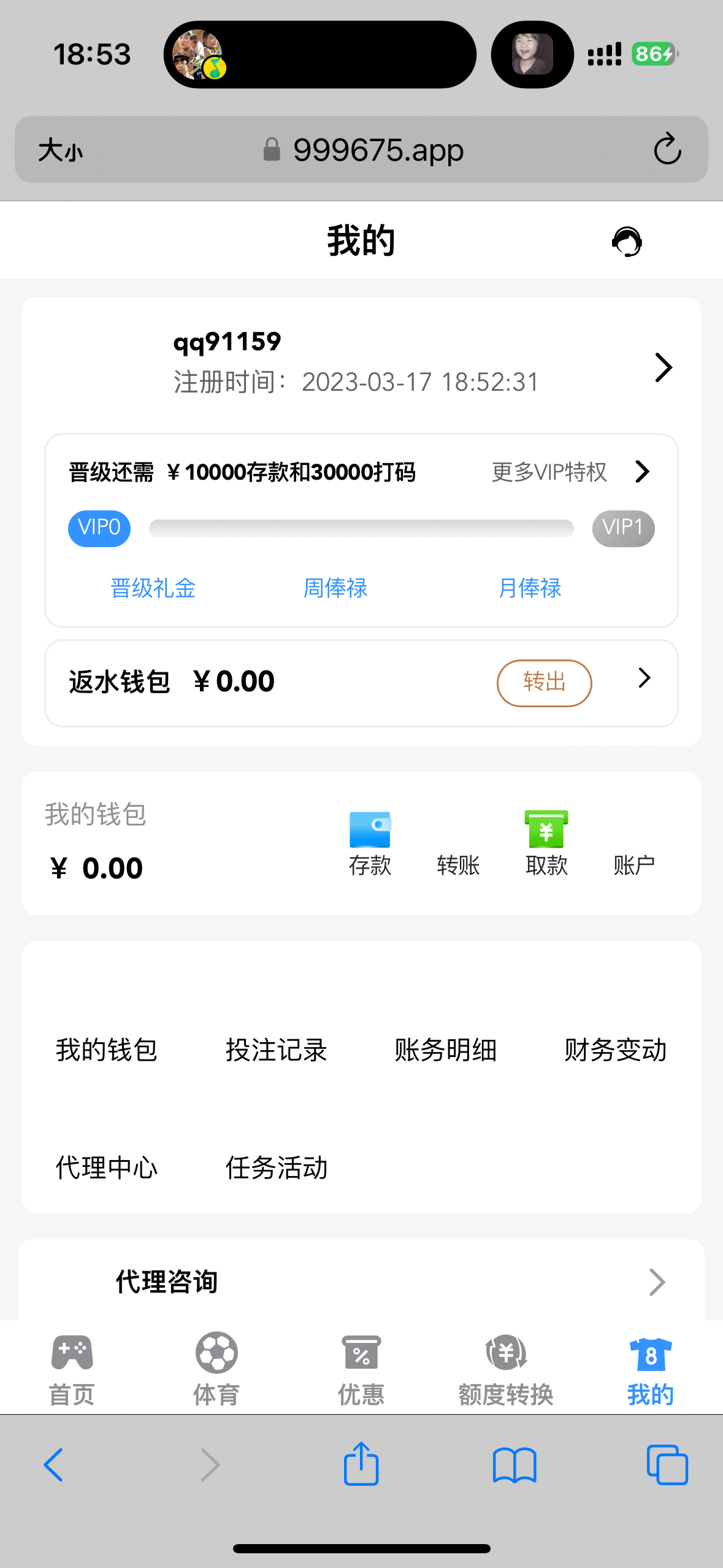Reload the page in Safari
Screen dimensions: 723x1568
[x=667, y=149]
